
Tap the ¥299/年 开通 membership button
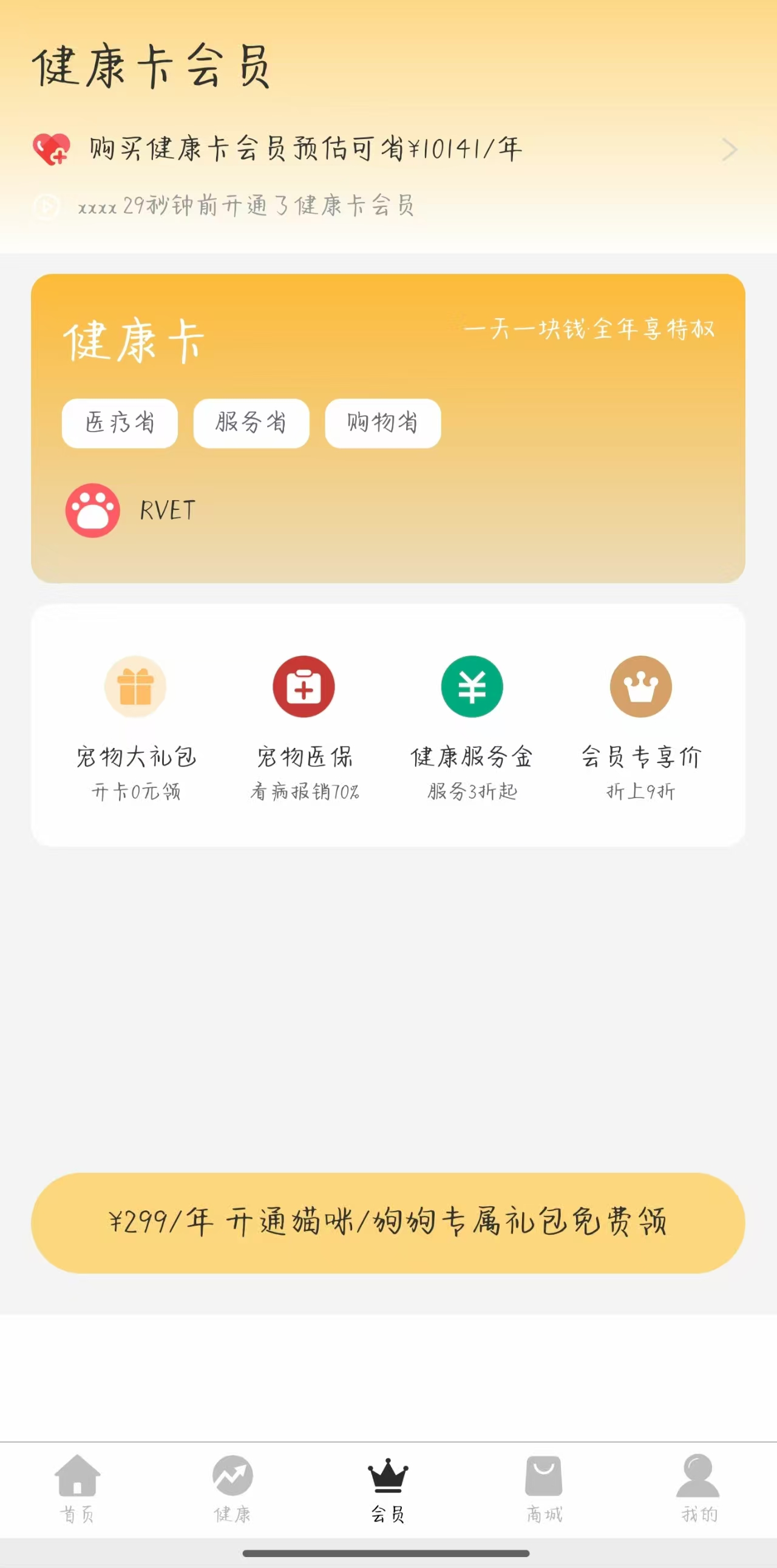click(387, 1223)
